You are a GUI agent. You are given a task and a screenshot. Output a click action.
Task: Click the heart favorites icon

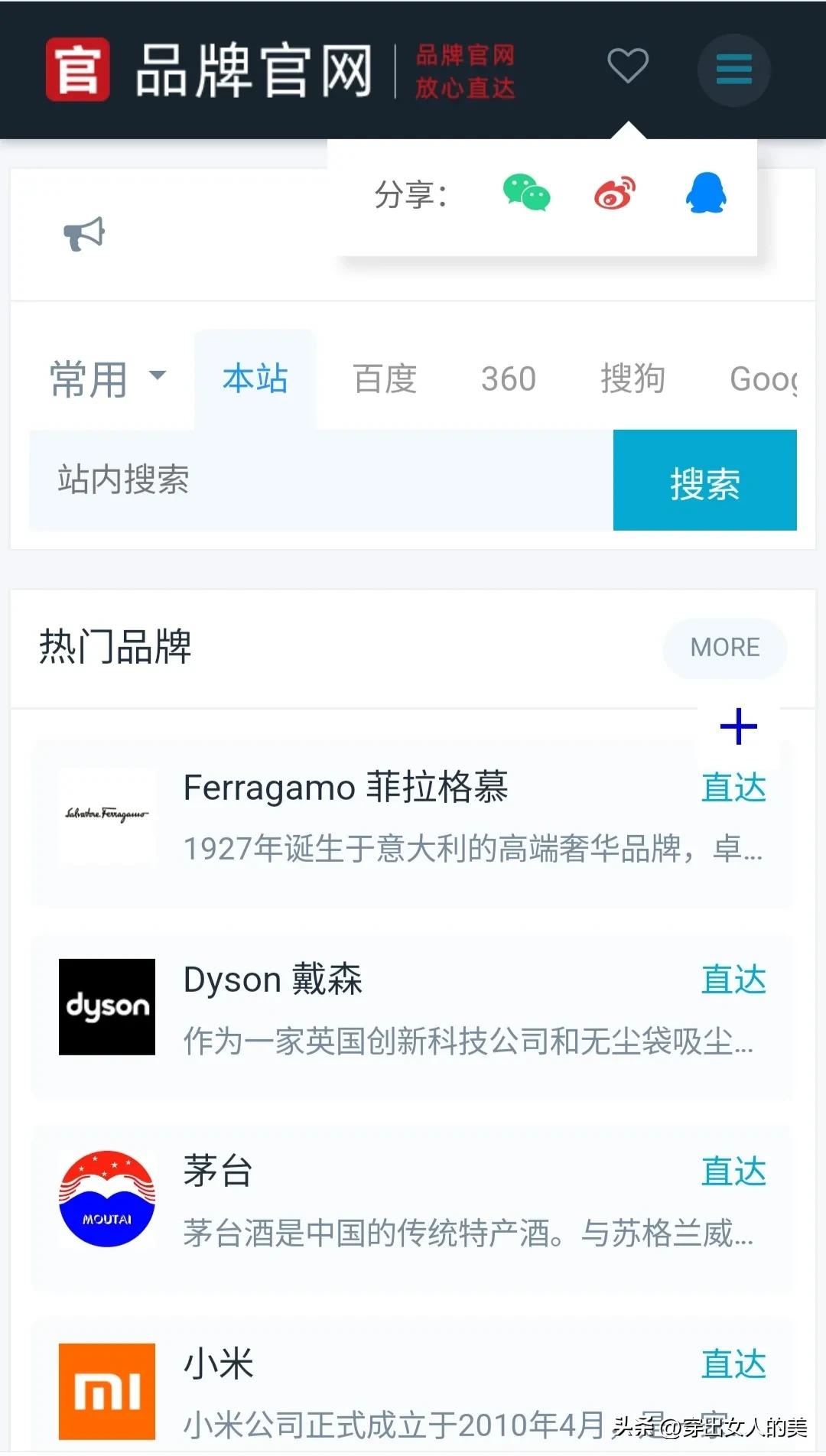click(629, 67)
